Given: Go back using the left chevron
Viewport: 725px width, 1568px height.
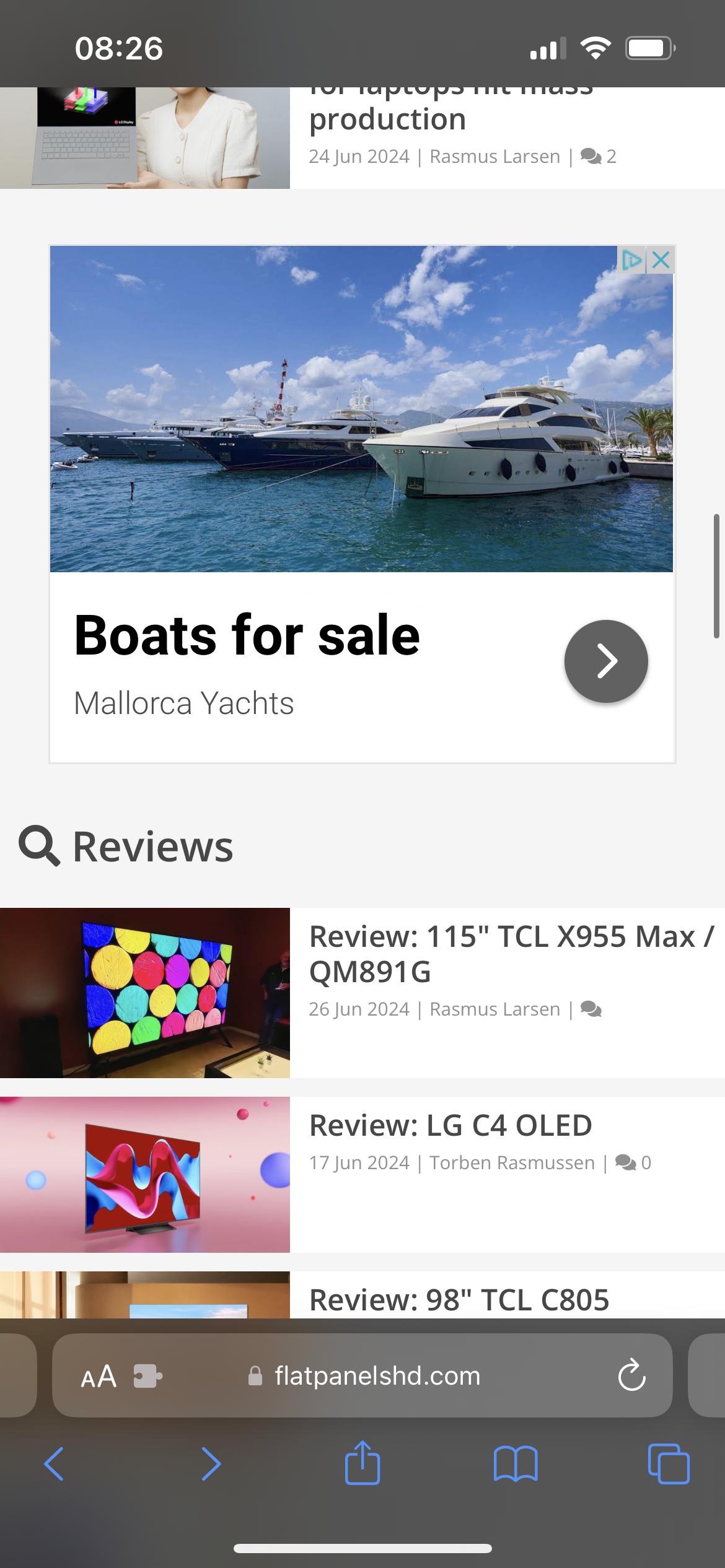Looking at the screenshot, I should coord(53,1464).
